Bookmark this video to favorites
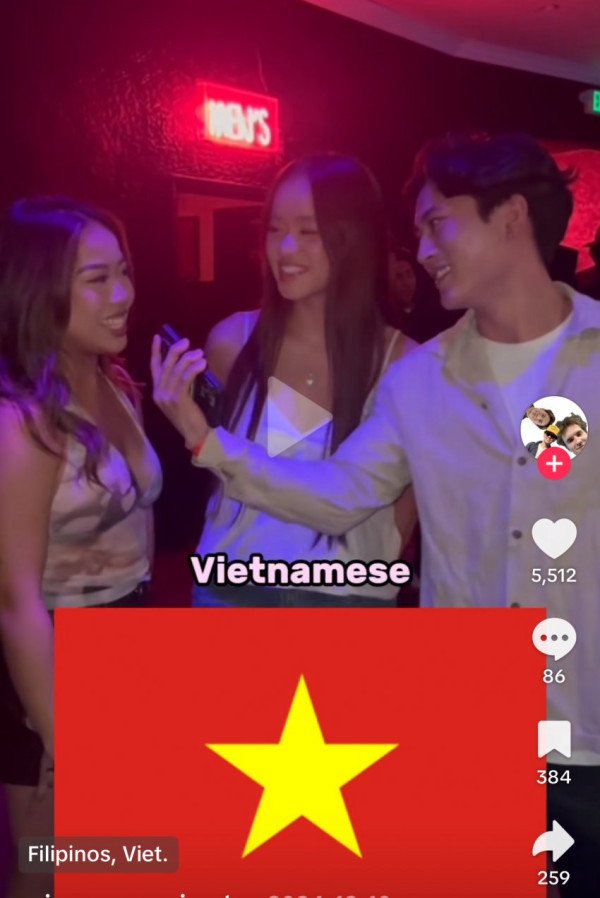Screen dimensions: 600x898 [x=553, y=740]
